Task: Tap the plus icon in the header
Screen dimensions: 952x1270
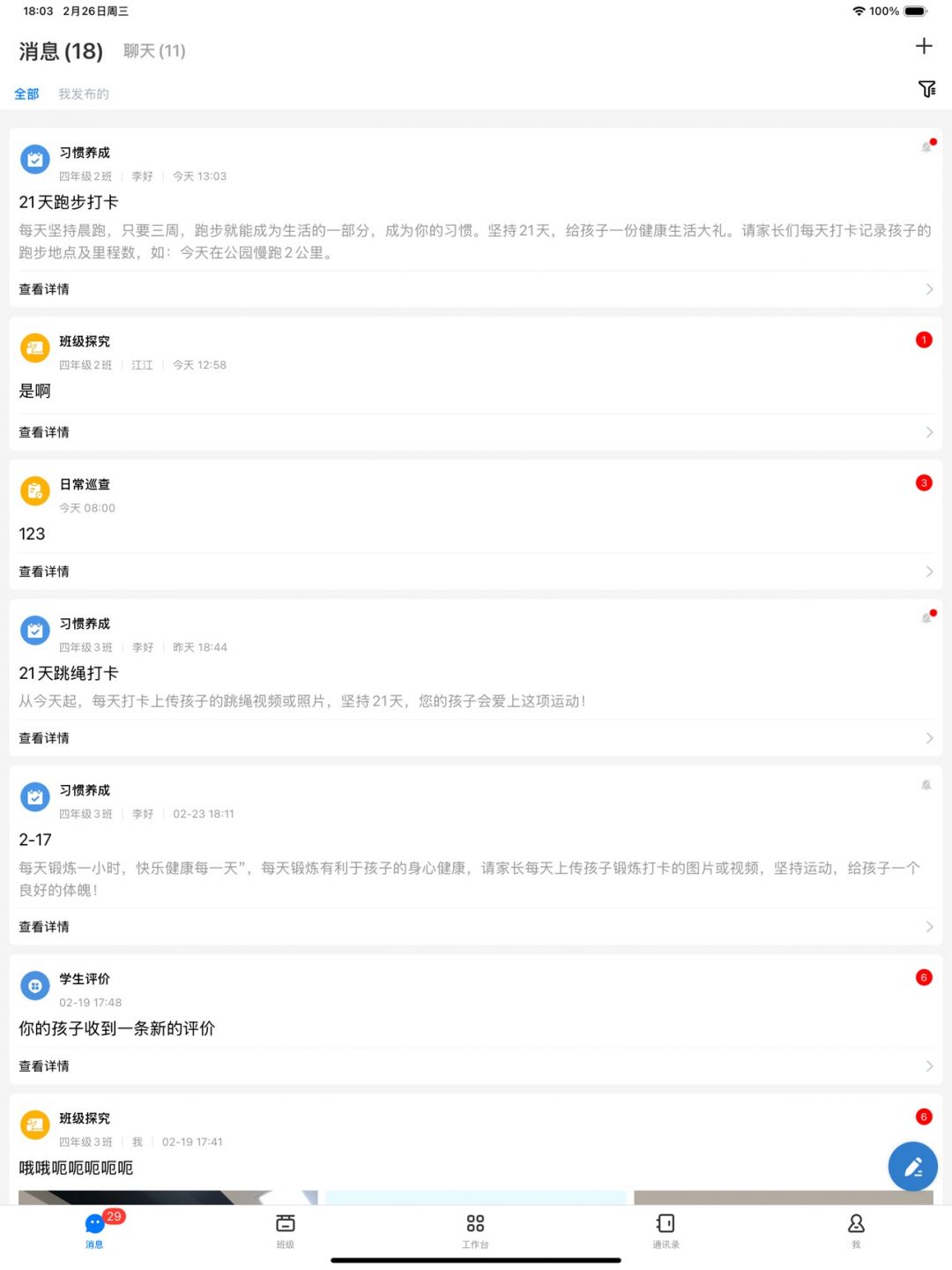Action: [x=924, y=46]
